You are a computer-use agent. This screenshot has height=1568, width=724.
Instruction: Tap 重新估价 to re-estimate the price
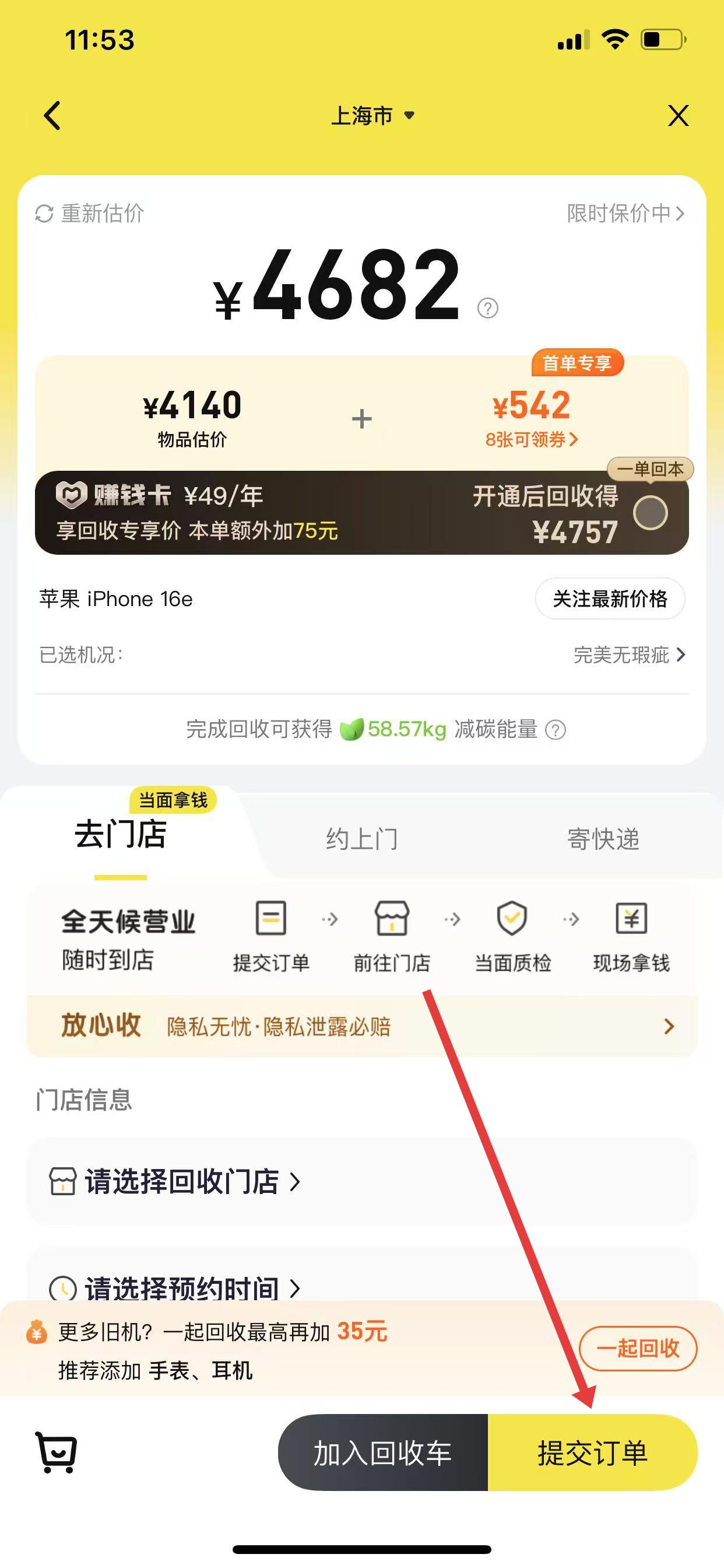(x=90, y=213)
